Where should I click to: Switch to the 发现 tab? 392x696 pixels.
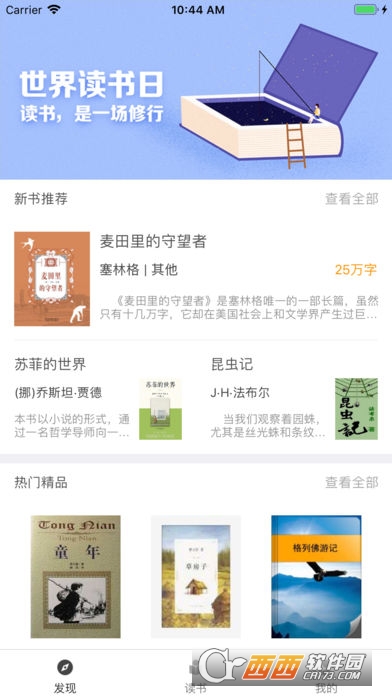pos(65,676)
